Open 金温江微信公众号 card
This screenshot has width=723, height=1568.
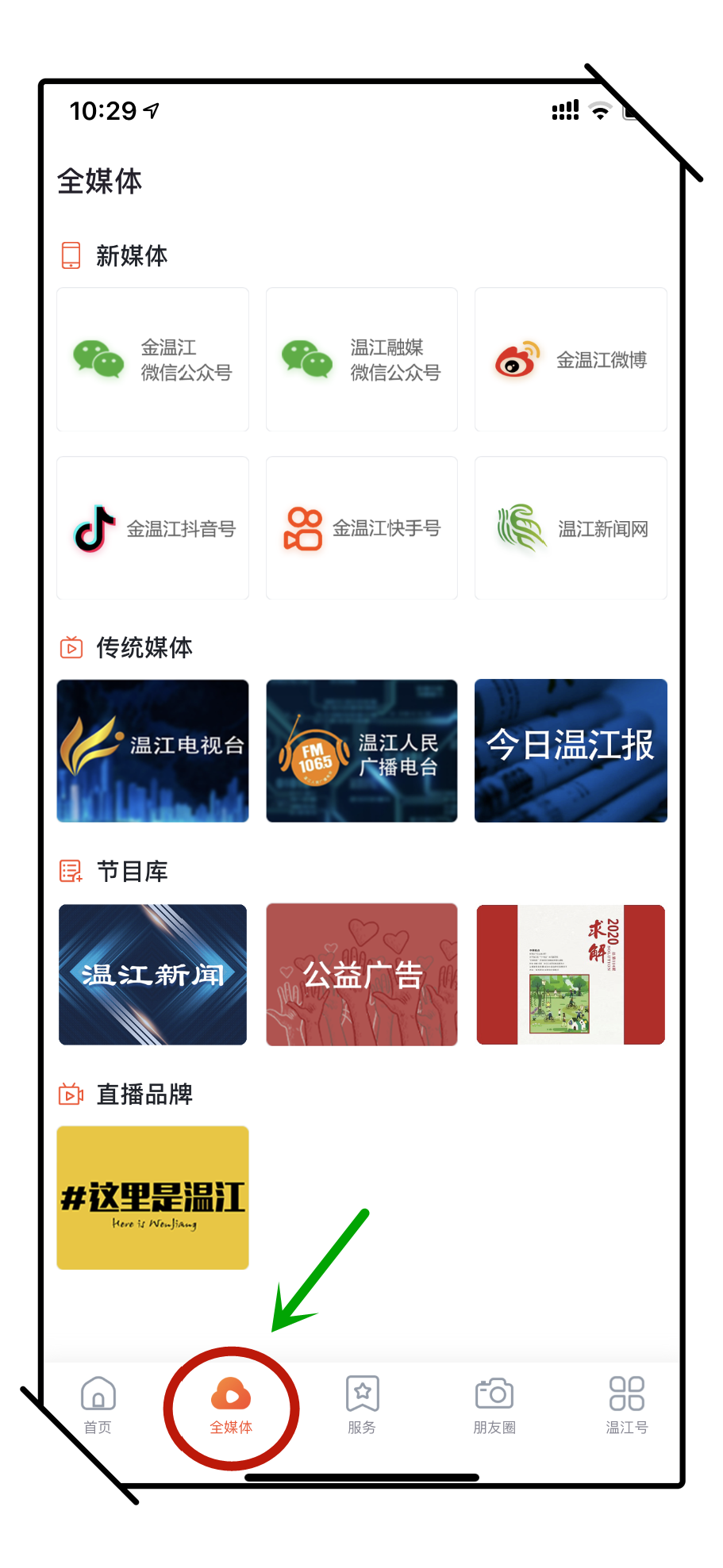(x=152, y=359)
